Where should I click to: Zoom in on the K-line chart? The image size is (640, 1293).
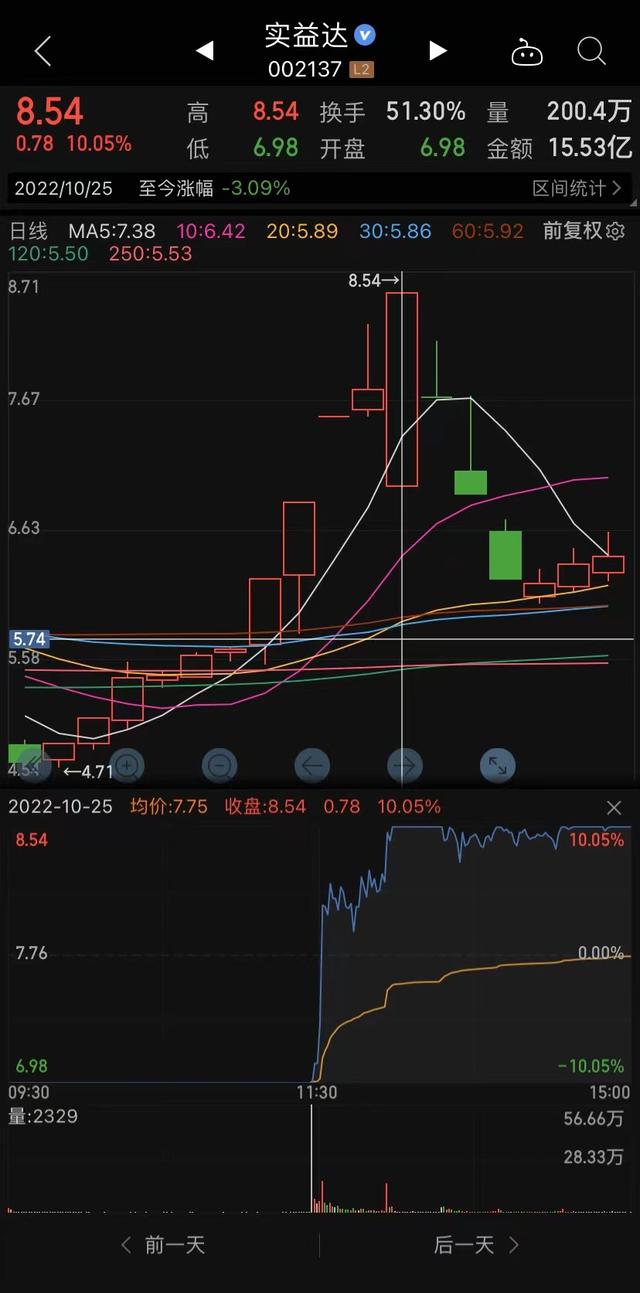128,766
